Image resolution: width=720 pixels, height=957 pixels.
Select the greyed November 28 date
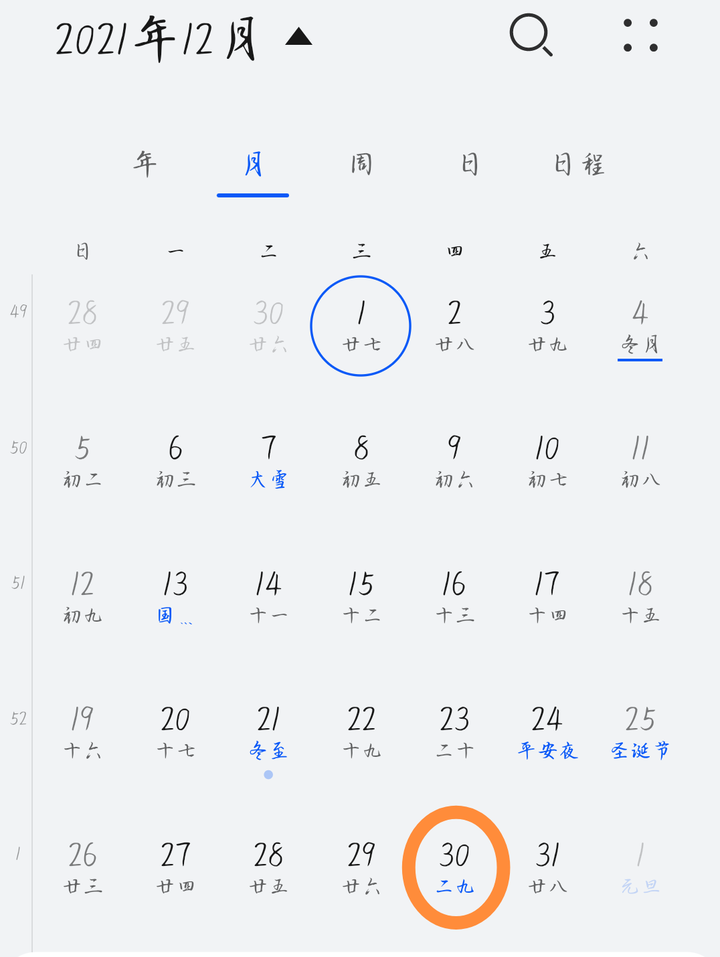tap(82, 326)
